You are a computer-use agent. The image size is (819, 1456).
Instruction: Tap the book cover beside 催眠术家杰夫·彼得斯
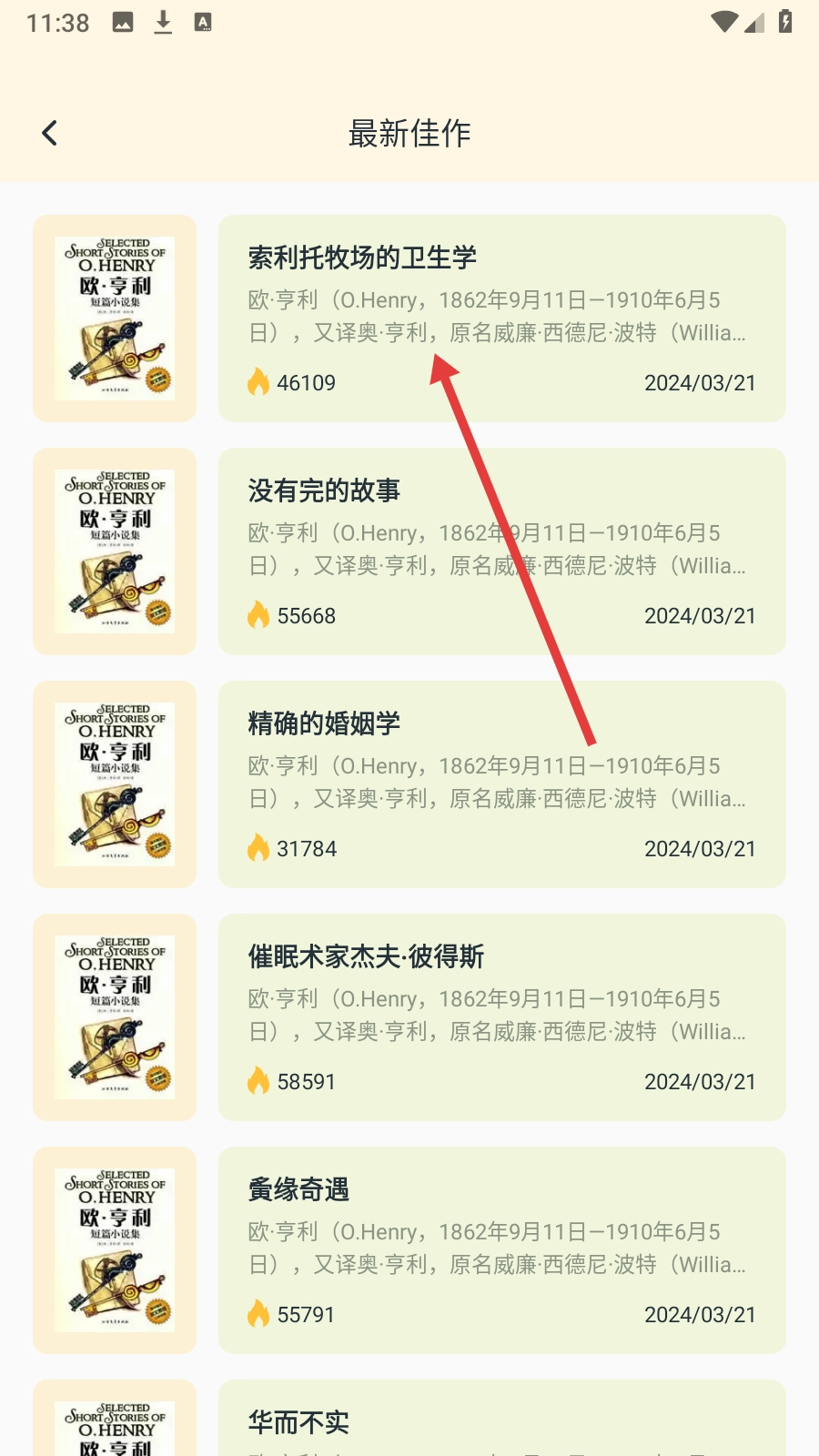click(x=115, y=1016)
